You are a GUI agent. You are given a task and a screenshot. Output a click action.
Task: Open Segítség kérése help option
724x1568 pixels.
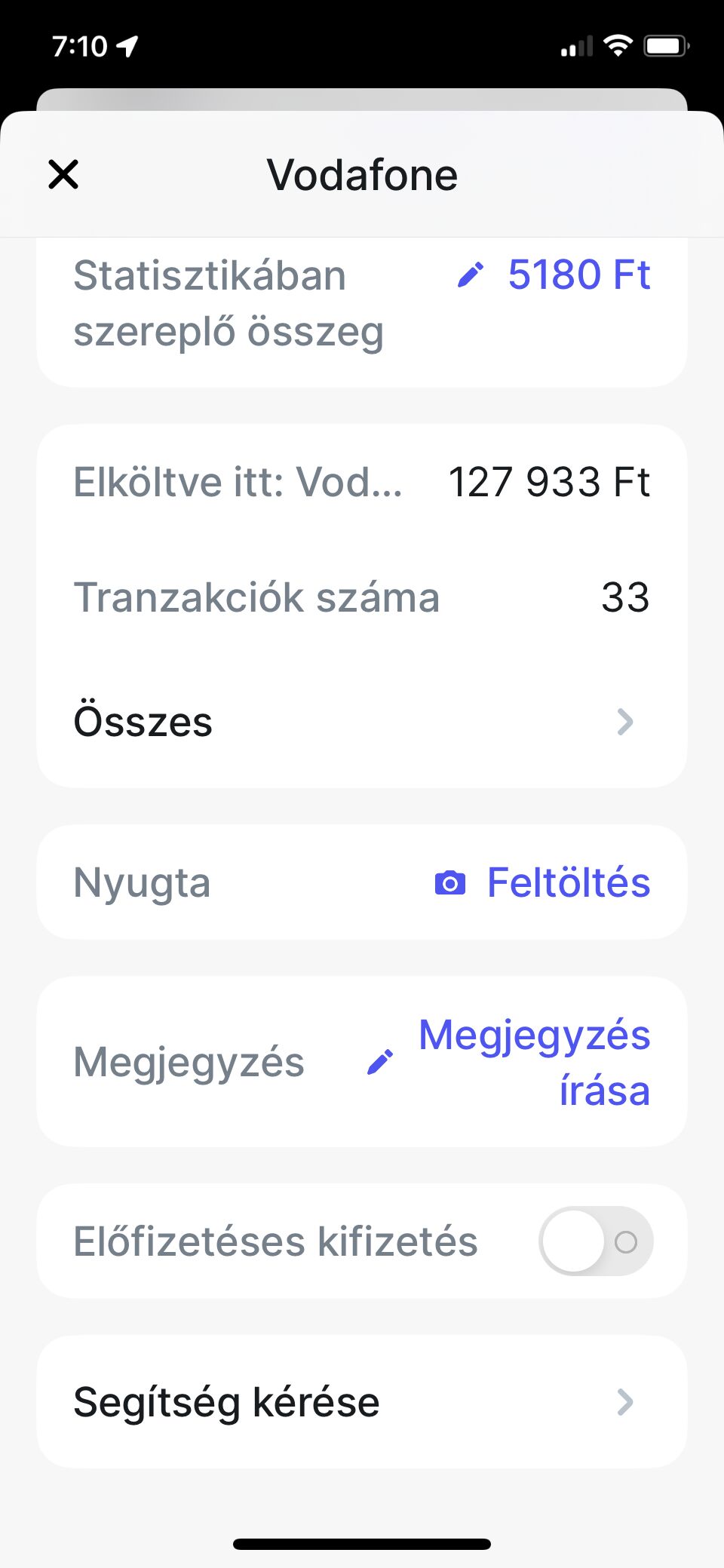[361, 1402]
